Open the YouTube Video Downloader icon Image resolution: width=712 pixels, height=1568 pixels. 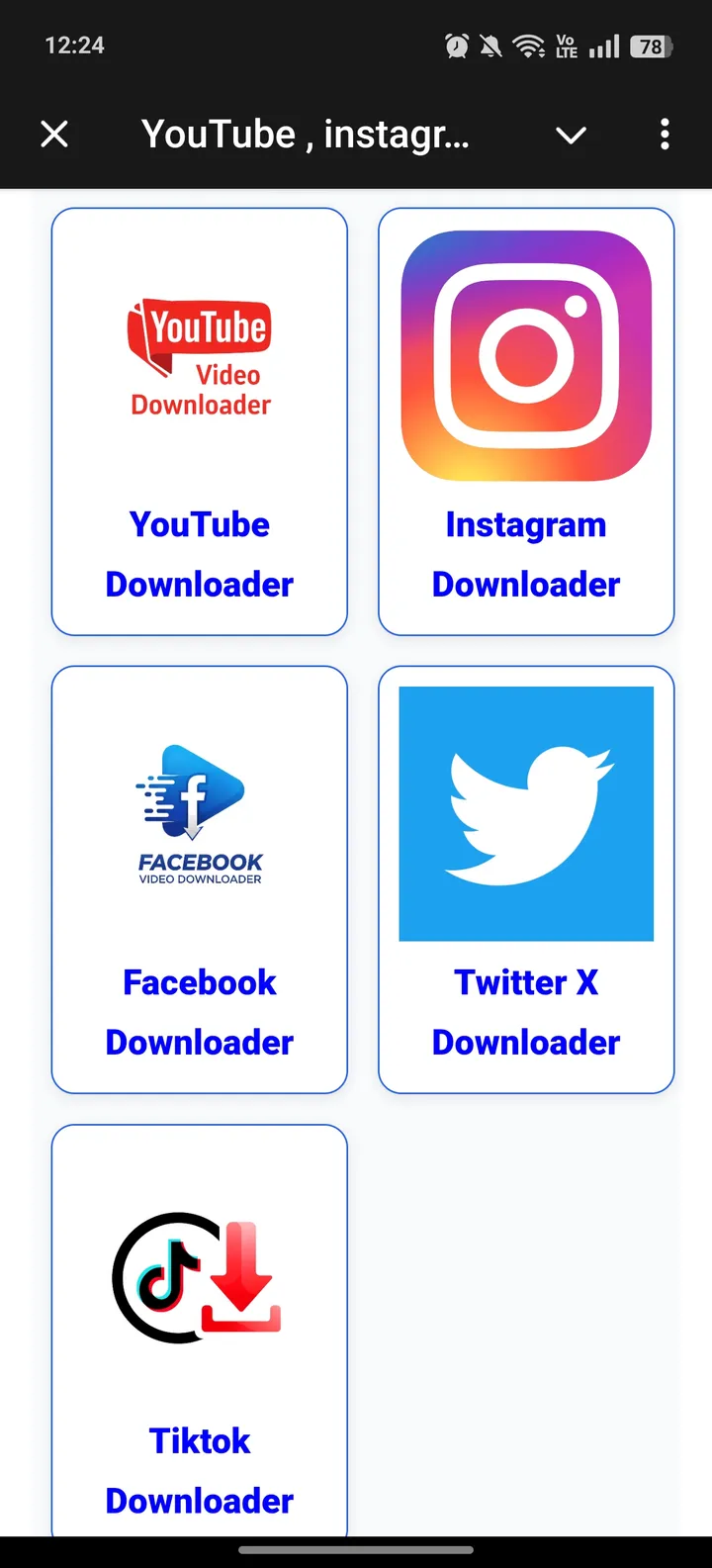[x=199, y=356]
